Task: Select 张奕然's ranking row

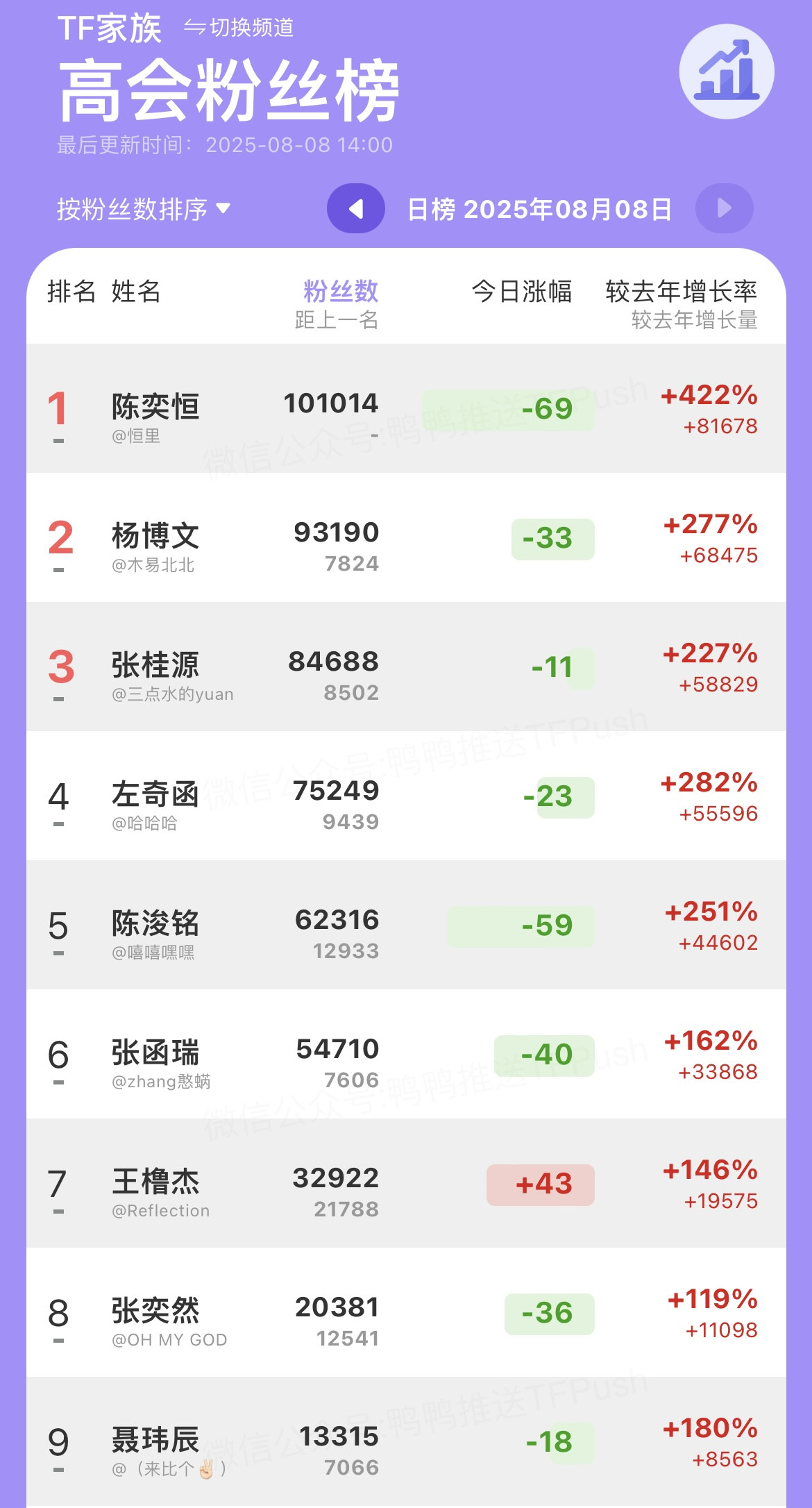Action: pyautogui.click(x=406, y=1312)
